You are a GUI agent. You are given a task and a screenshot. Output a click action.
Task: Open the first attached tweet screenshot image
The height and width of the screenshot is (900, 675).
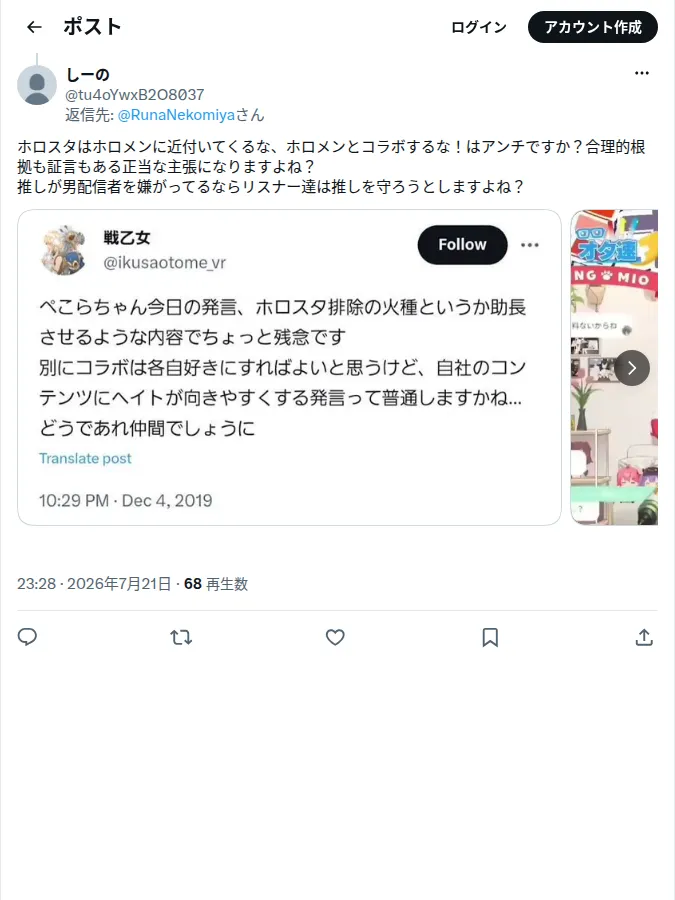click(x=289, y=367)
